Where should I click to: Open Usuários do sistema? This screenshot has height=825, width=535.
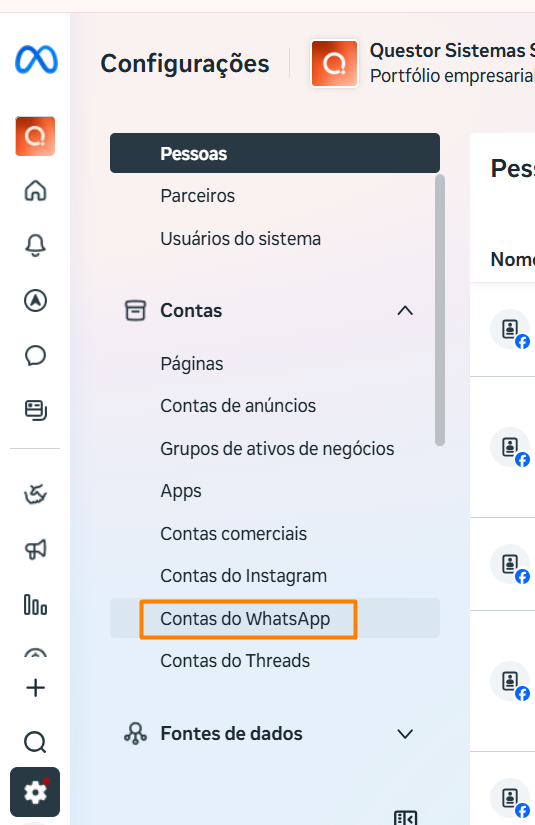[x=240, y=239]
